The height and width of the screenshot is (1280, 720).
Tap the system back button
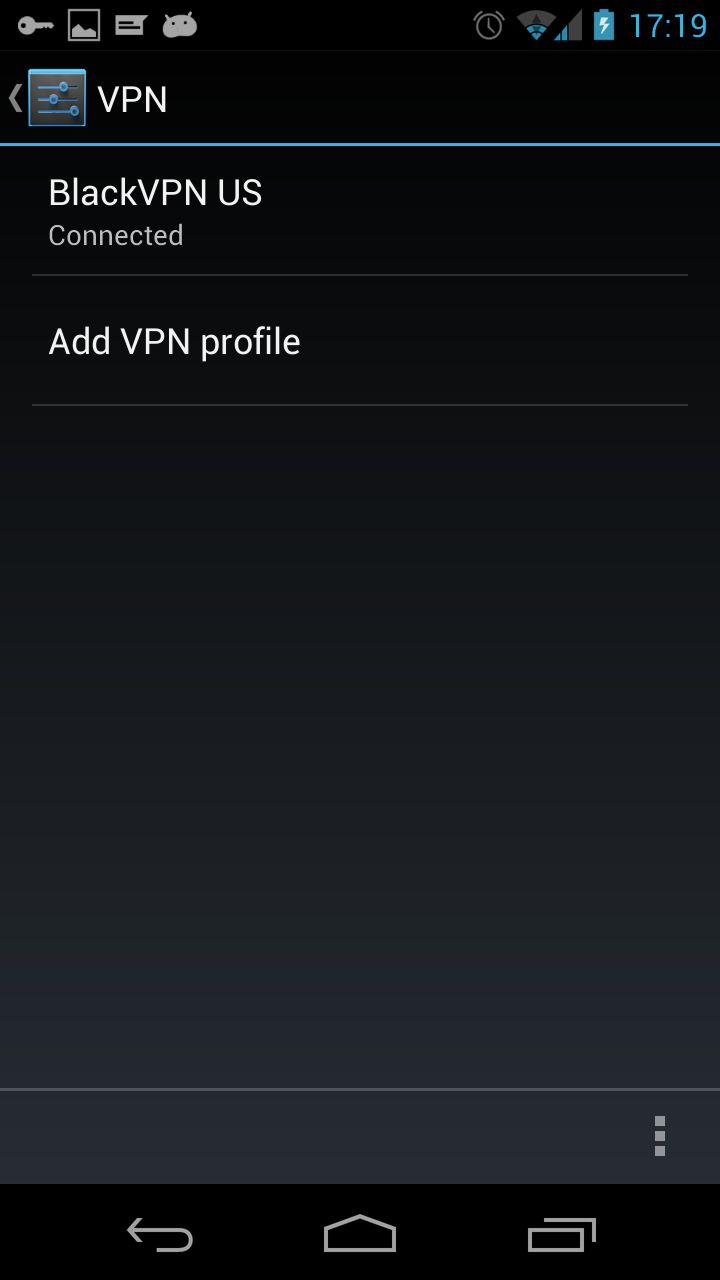[x=160, y=1234]
